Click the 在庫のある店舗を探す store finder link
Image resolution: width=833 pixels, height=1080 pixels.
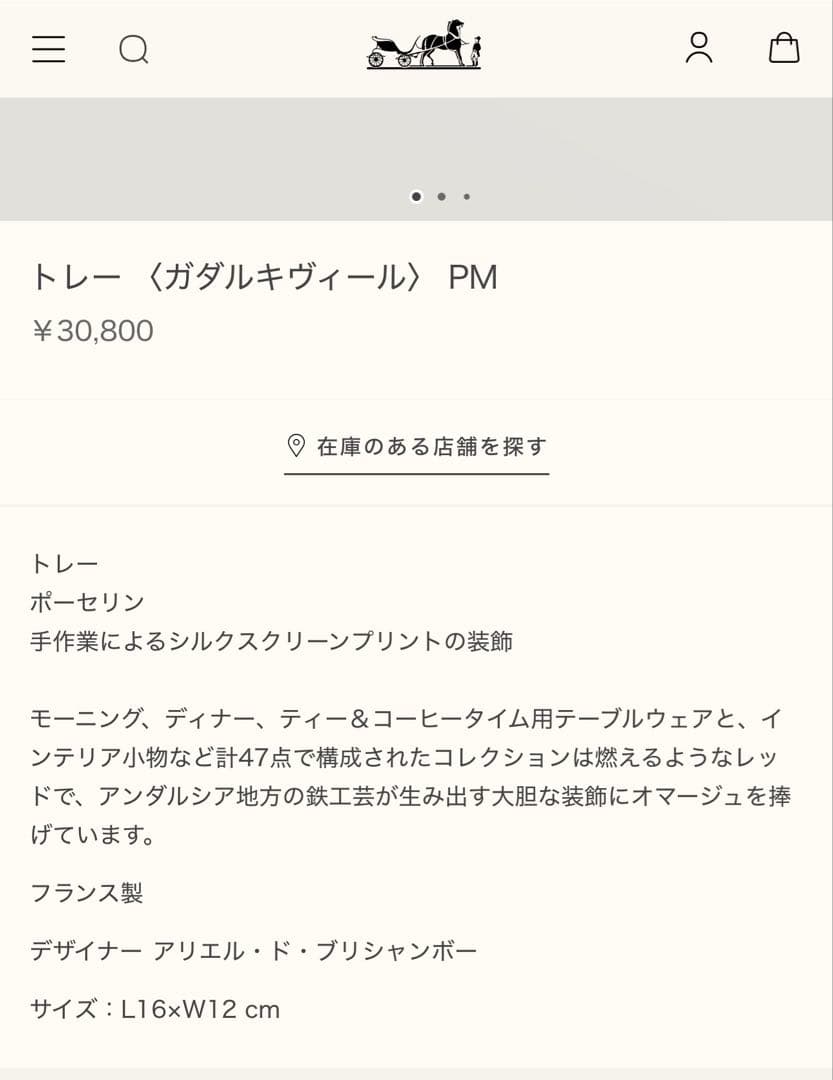[x=430, y=447]
